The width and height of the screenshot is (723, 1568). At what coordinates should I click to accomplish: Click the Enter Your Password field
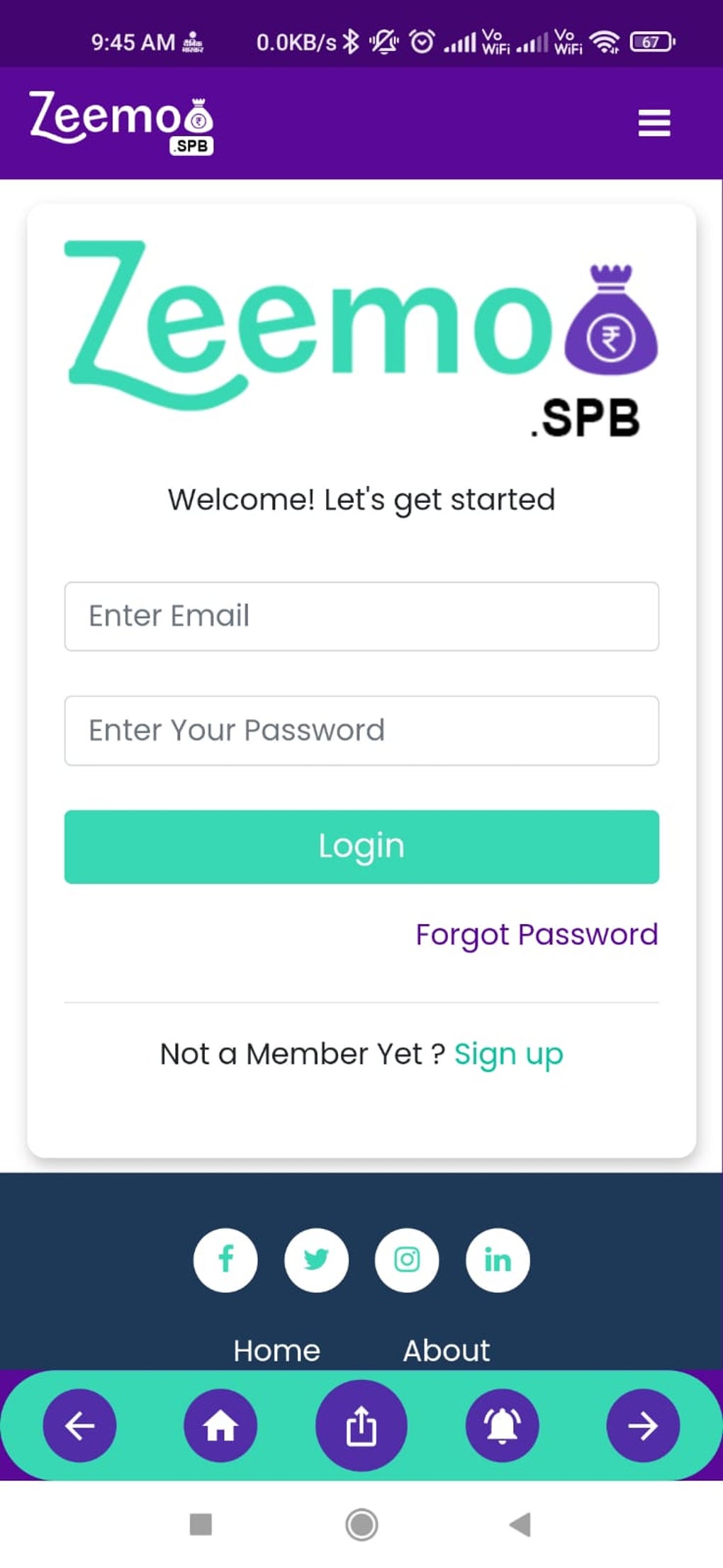(x=361, y=730)
